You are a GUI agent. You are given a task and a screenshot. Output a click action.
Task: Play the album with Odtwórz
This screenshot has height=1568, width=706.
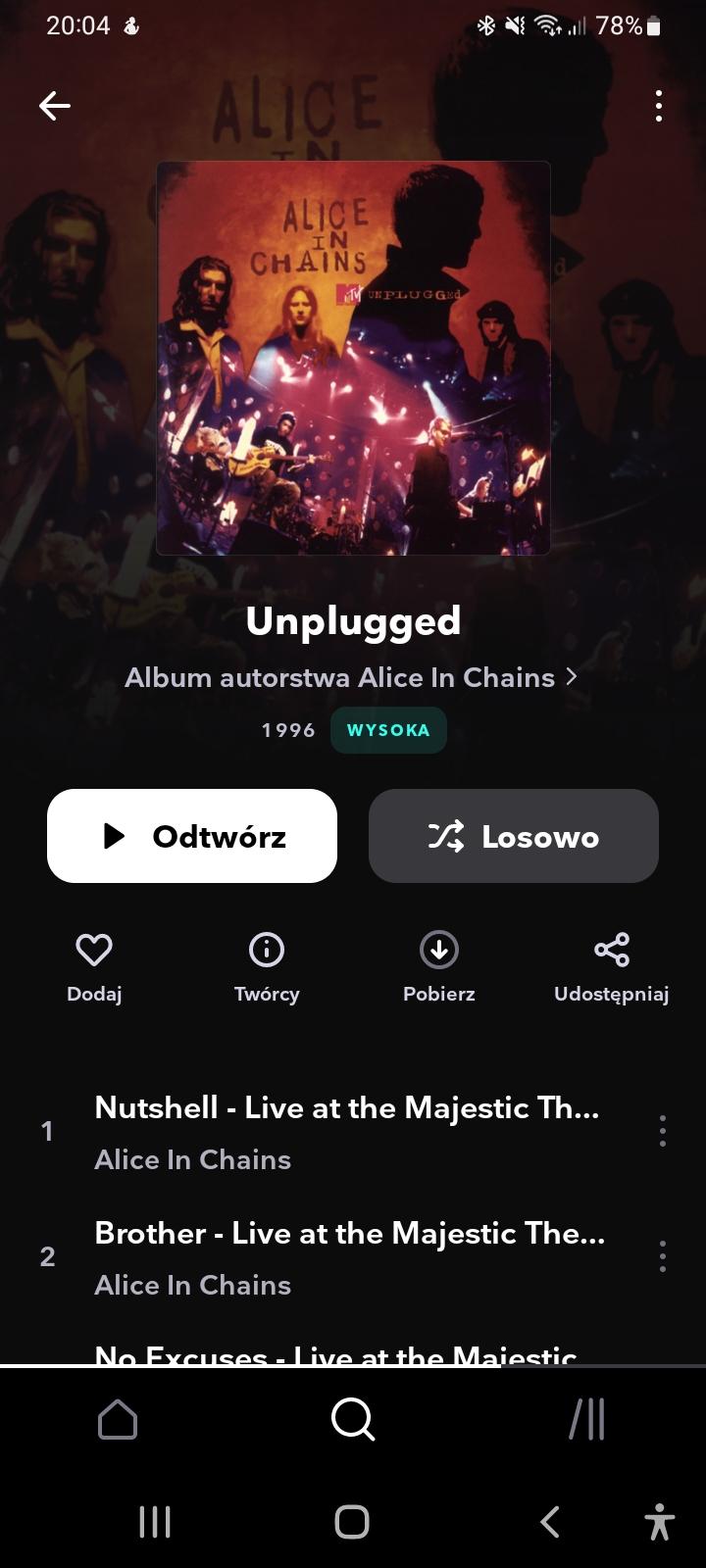point(192,836)
